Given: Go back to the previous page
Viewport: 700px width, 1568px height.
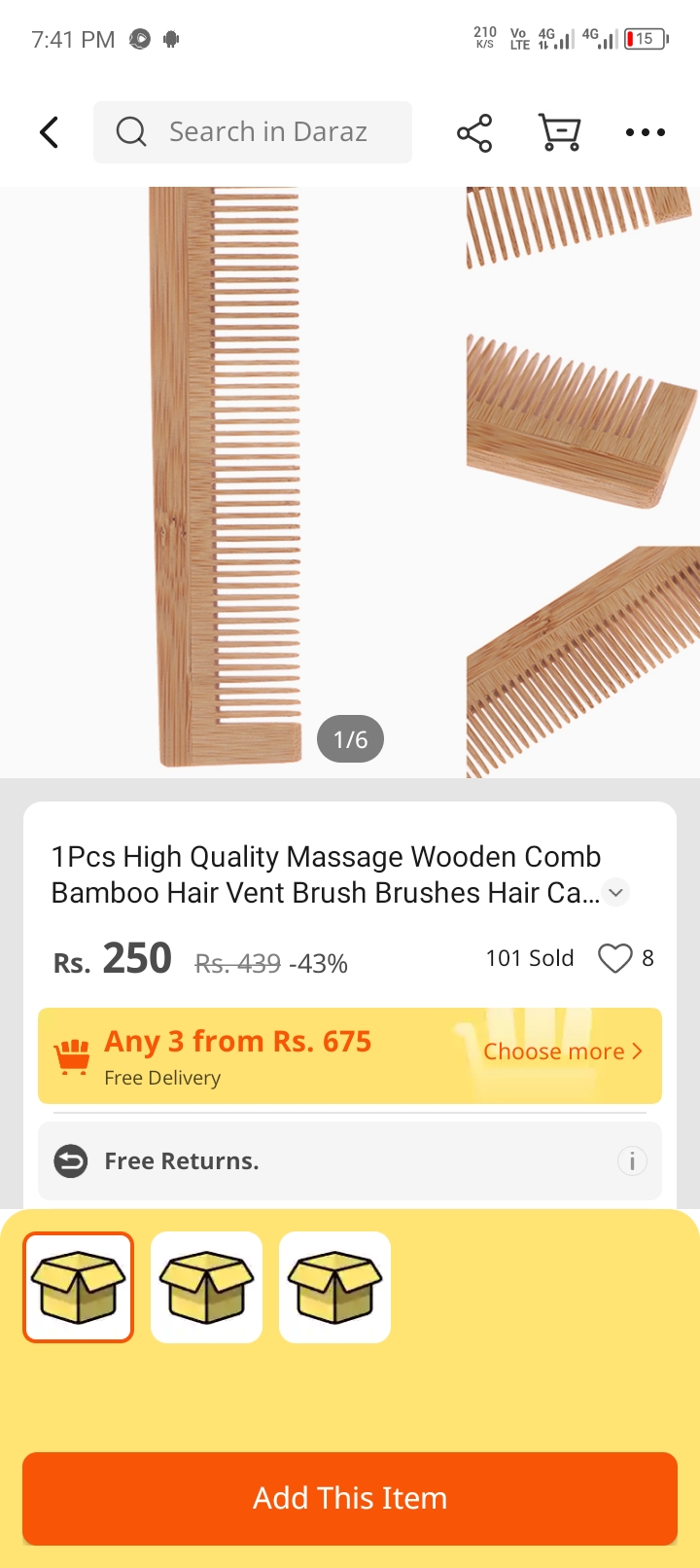Looking at the screenshot, I should (x=50, y=132).
